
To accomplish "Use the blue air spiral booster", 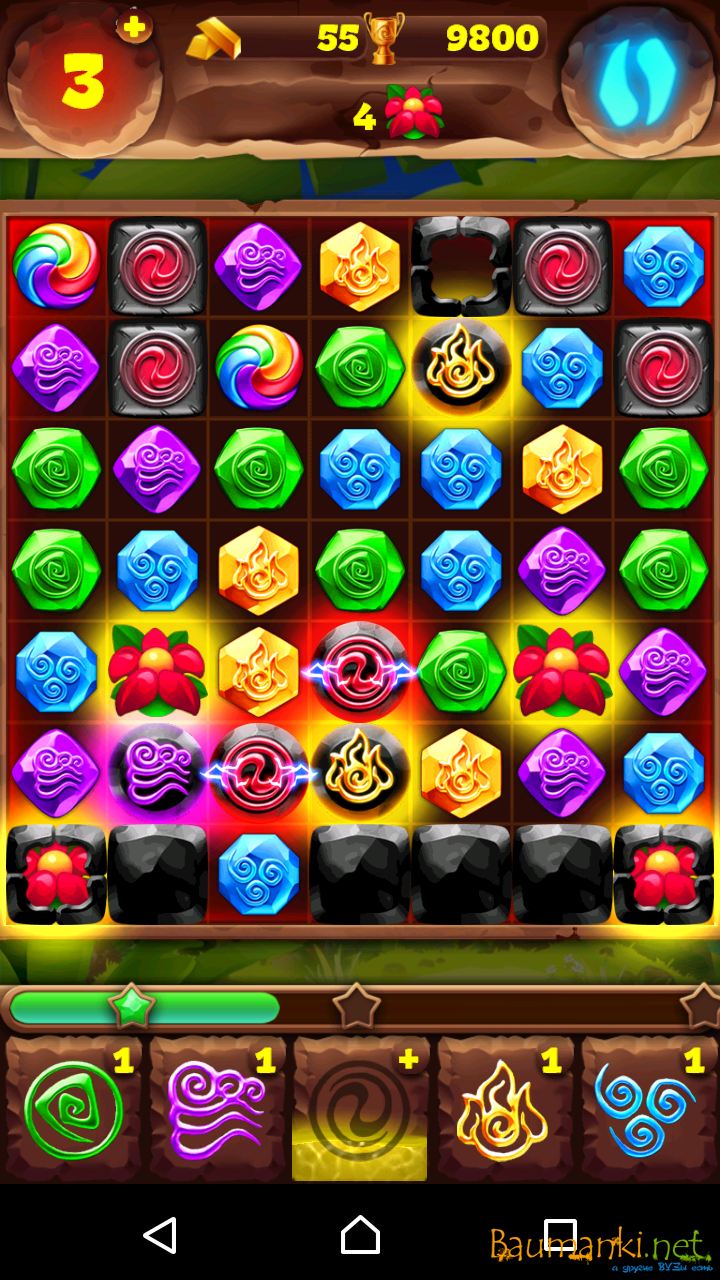I will coord(646,1109).
